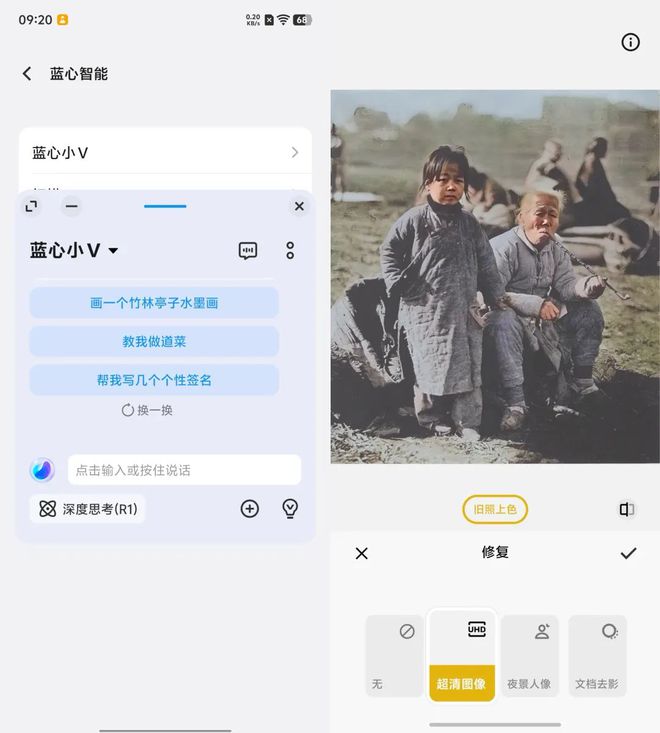Minimize the floating assistant window
This screenshot has width=660, height=733.
(x=71, y=206)
